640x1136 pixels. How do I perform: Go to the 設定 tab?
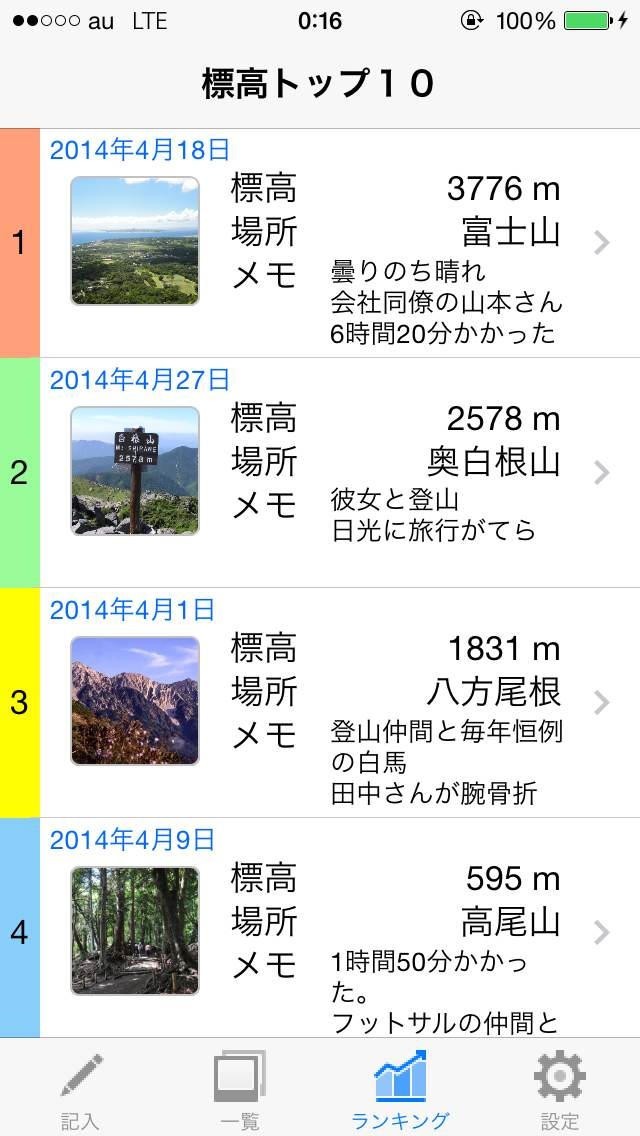tap(560, 1089)
